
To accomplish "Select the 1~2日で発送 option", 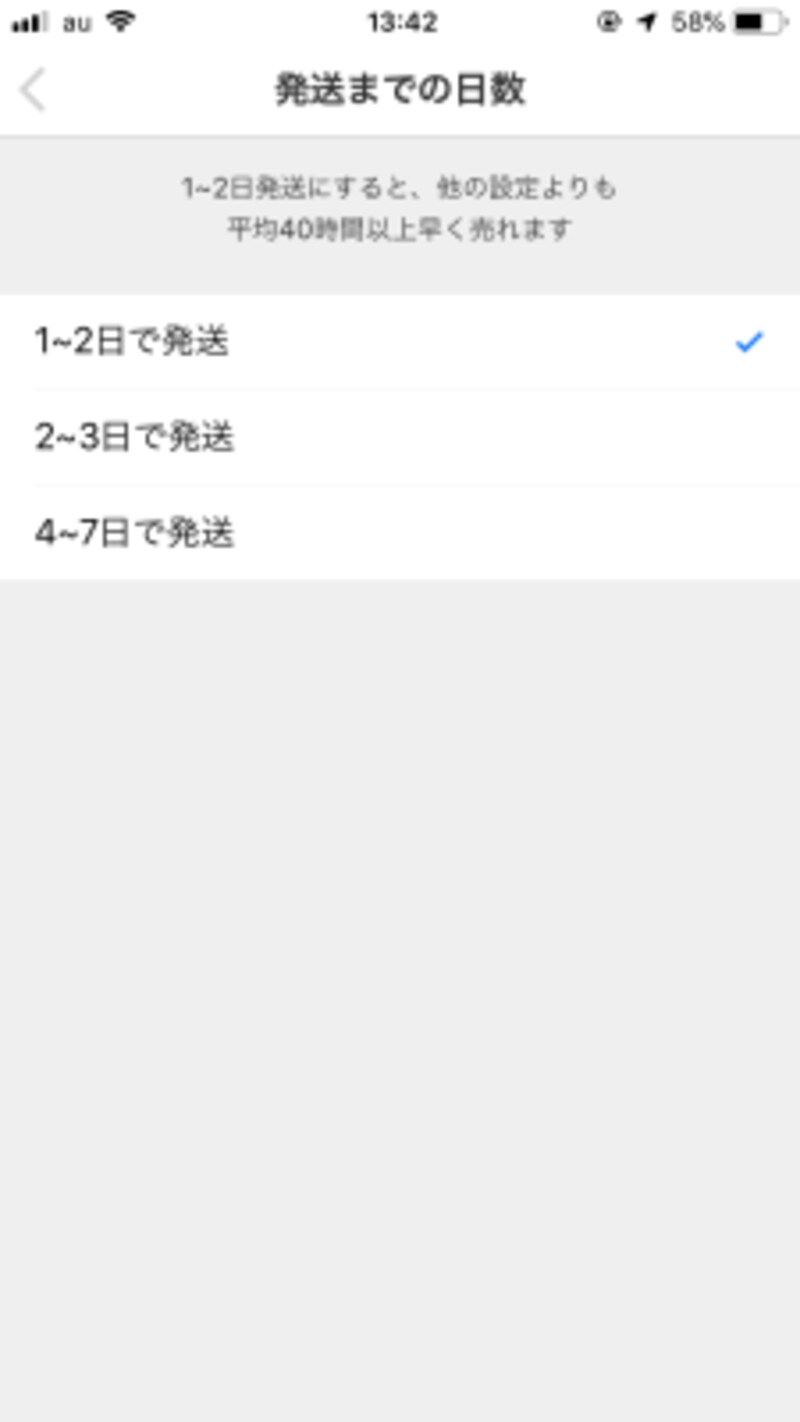I will click(x=400, y=342).
